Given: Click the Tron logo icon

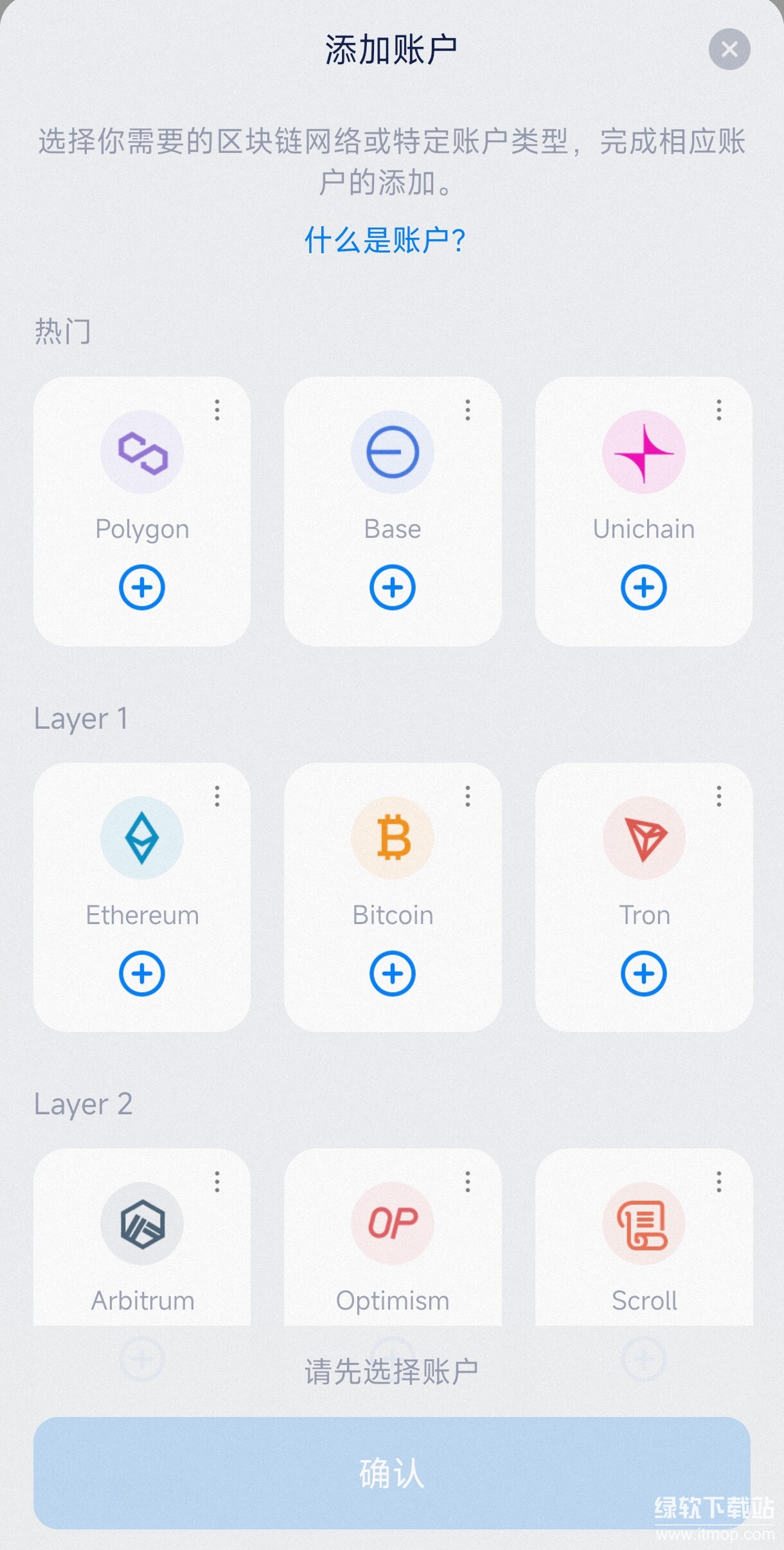Looking at the screenshot, I should point(643,837).
